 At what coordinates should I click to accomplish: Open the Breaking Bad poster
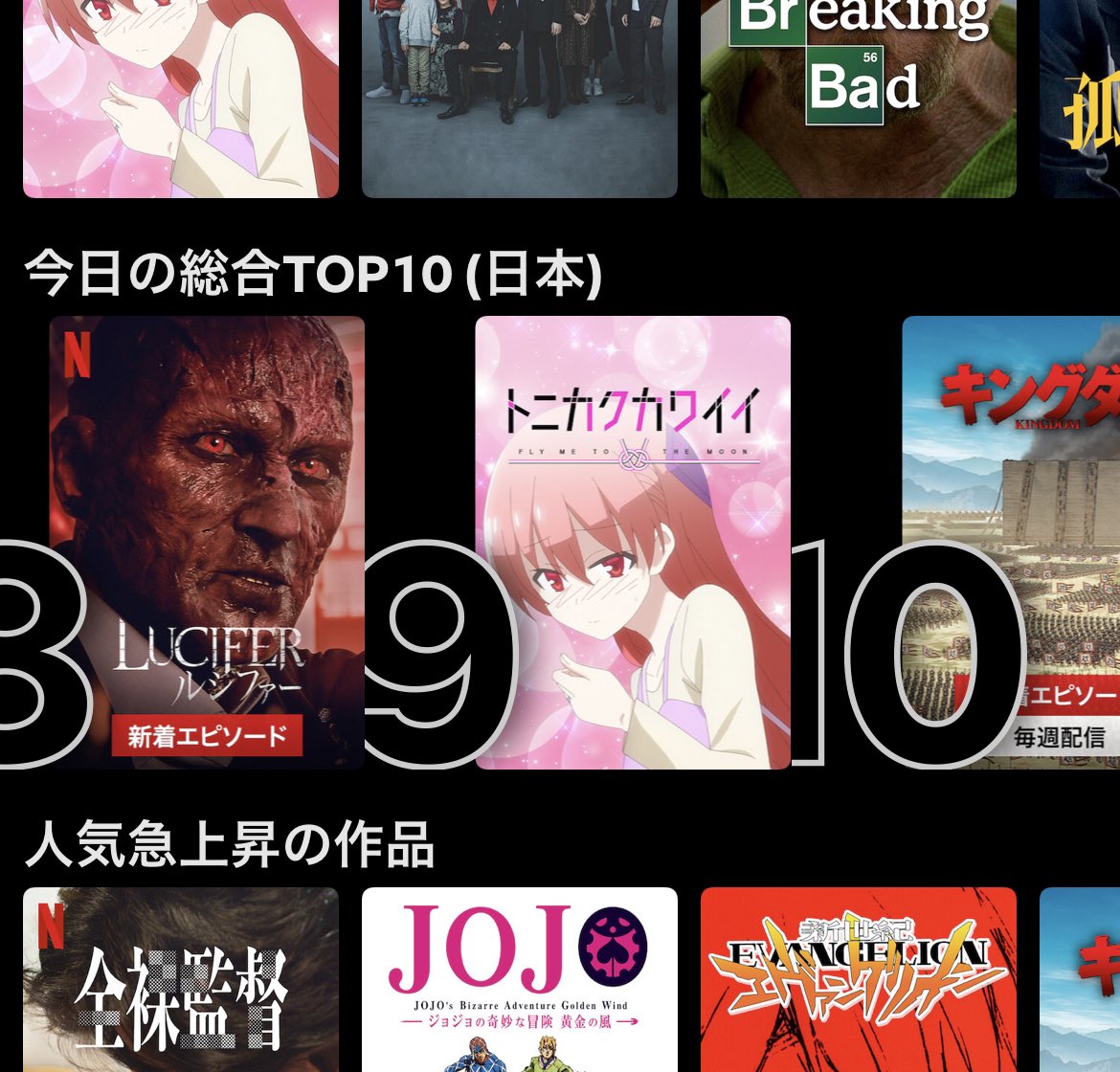click(858, 98)
